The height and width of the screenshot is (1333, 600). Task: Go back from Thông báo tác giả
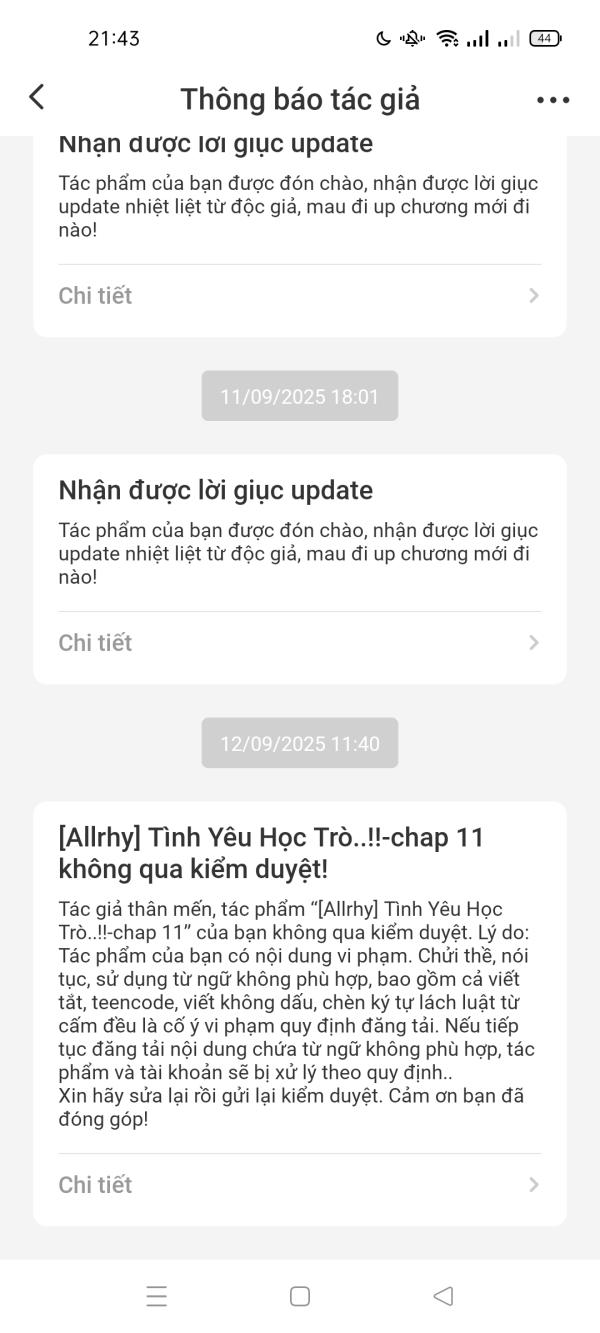[x=37, y=97]
